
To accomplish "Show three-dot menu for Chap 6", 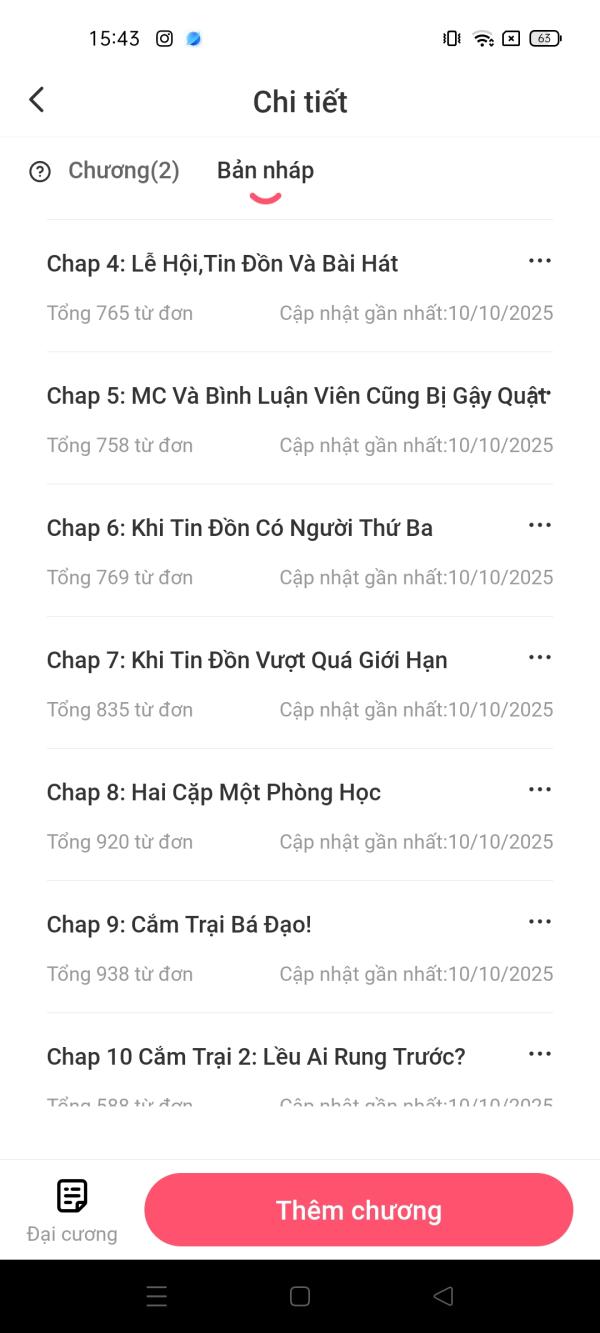I will coord(540,525).
